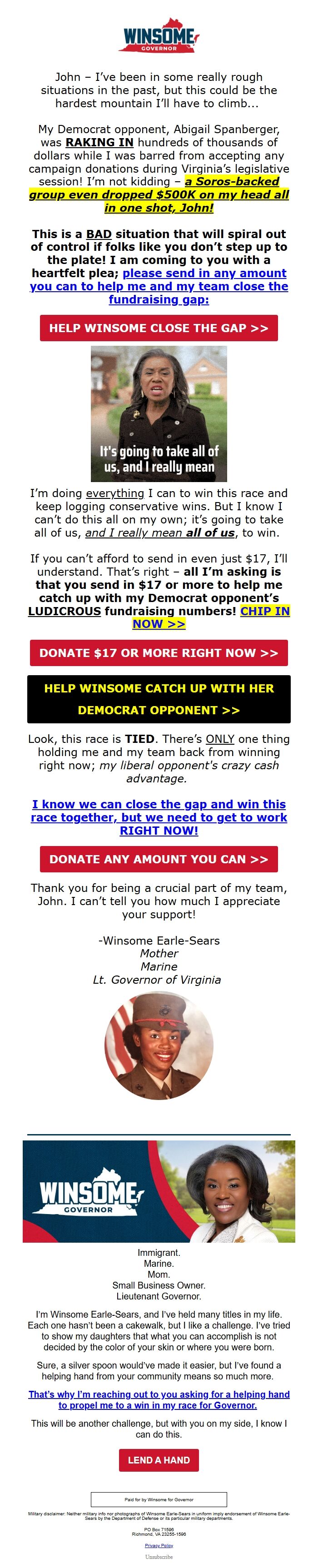Tap the Lend a Hand button
This screenshot has width=318, height=1568.
point(159,1460)
